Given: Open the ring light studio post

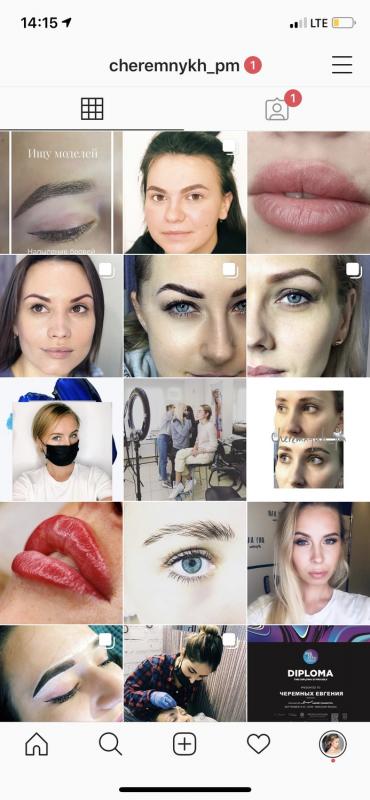Looking at the screenshot, I should click(185, 439).
